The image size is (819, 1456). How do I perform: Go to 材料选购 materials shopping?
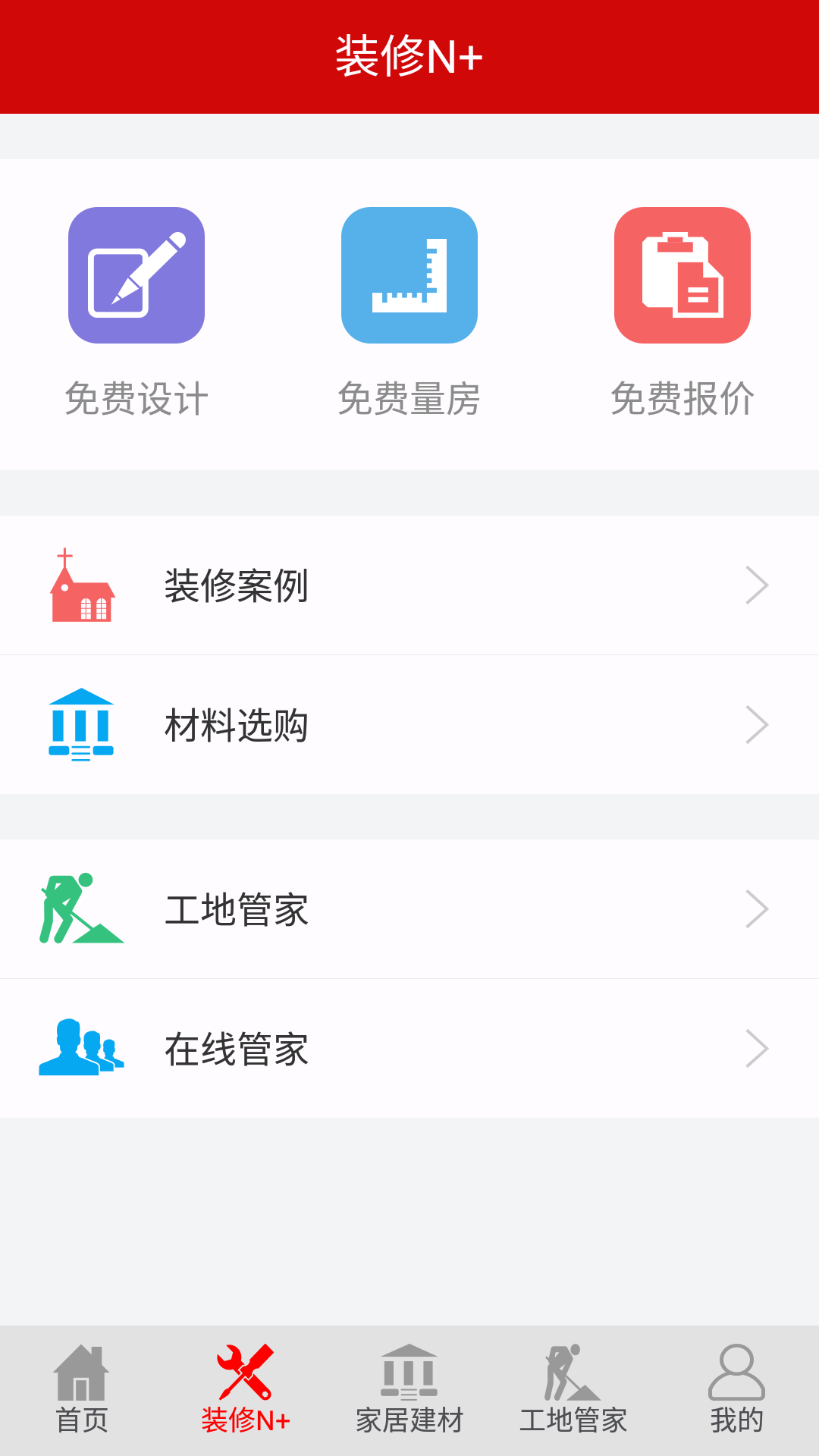pyautogui.click(x=409, y=725)
